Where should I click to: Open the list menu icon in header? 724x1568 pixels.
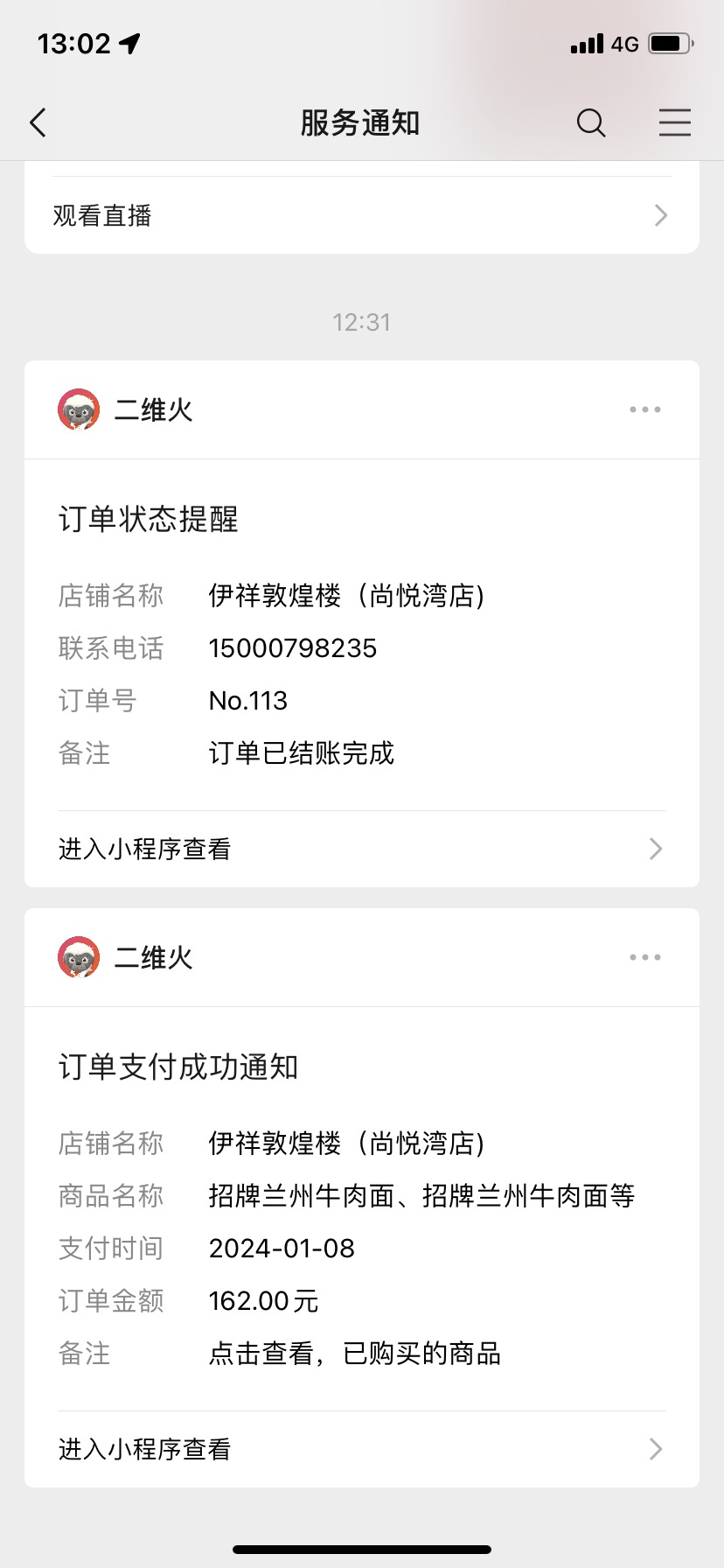675,123
